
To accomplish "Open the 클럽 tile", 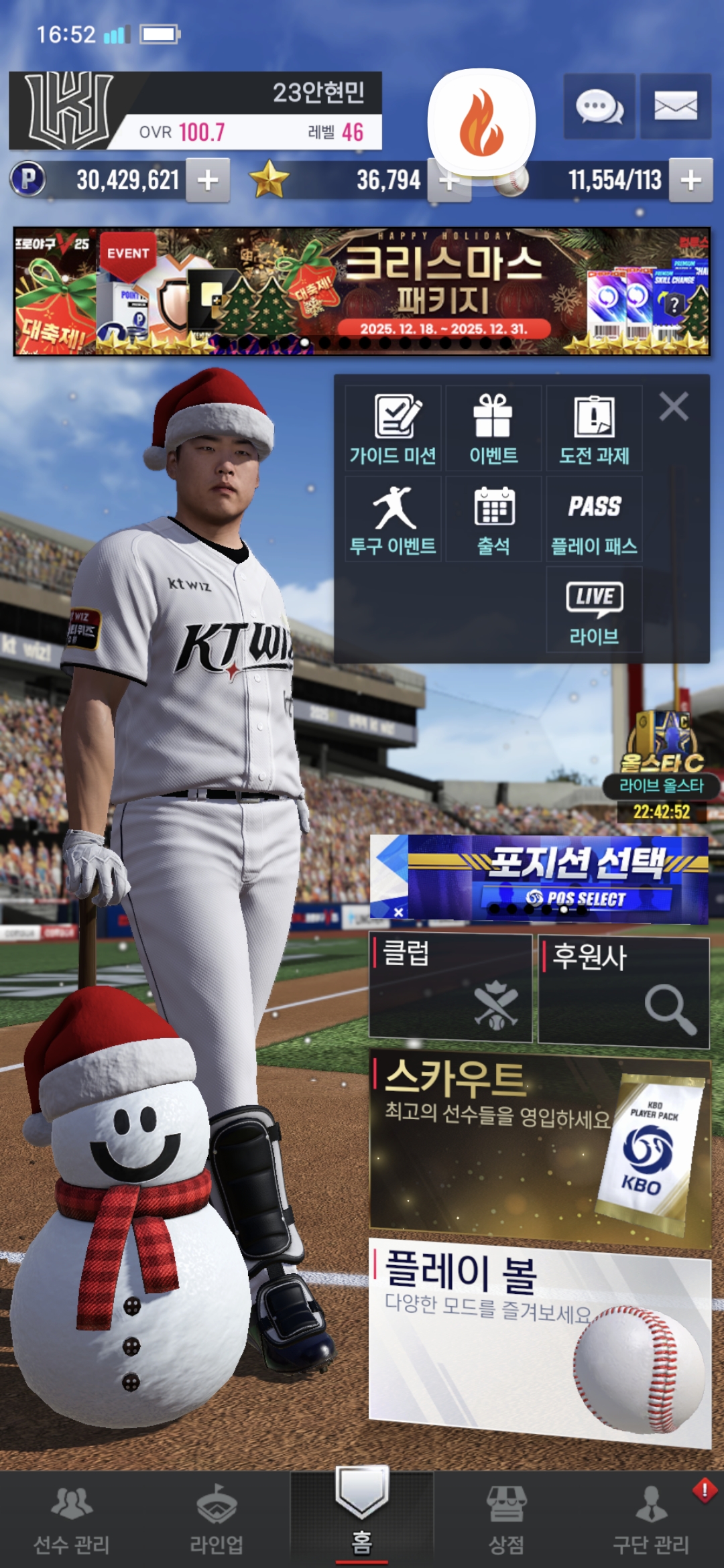I will pos(450,988).
